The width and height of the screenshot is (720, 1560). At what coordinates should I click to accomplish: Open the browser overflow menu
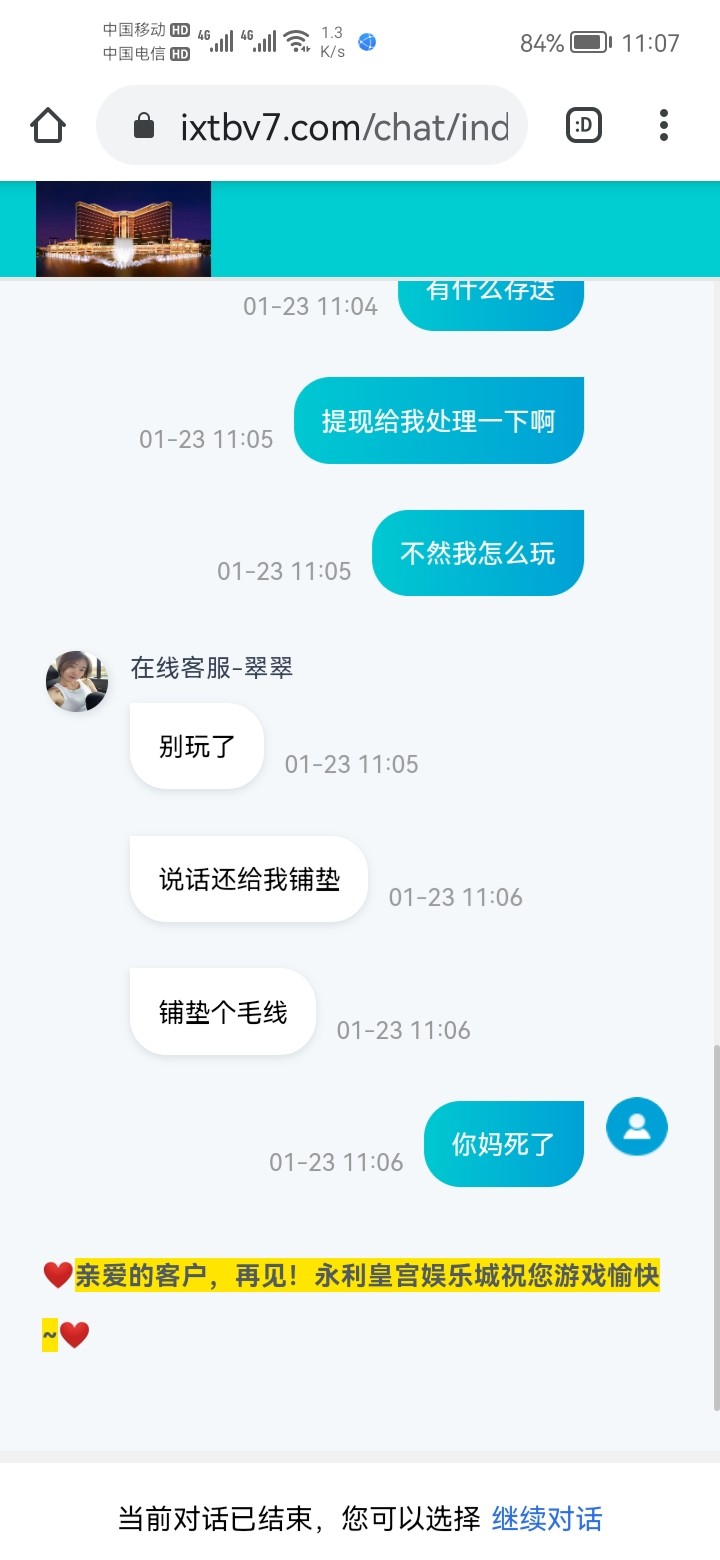(663, 126)
